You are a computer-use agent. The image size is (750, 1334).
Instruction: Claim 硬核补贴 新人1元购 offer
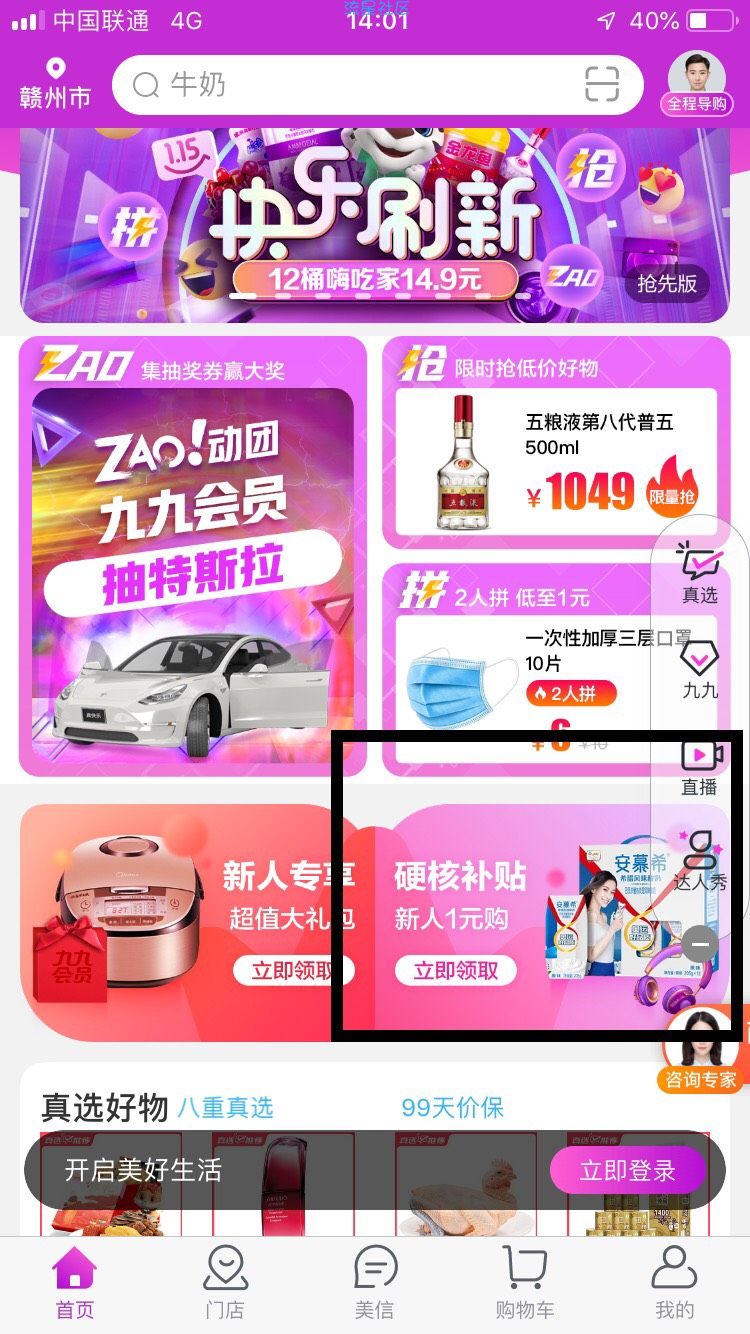455,970
